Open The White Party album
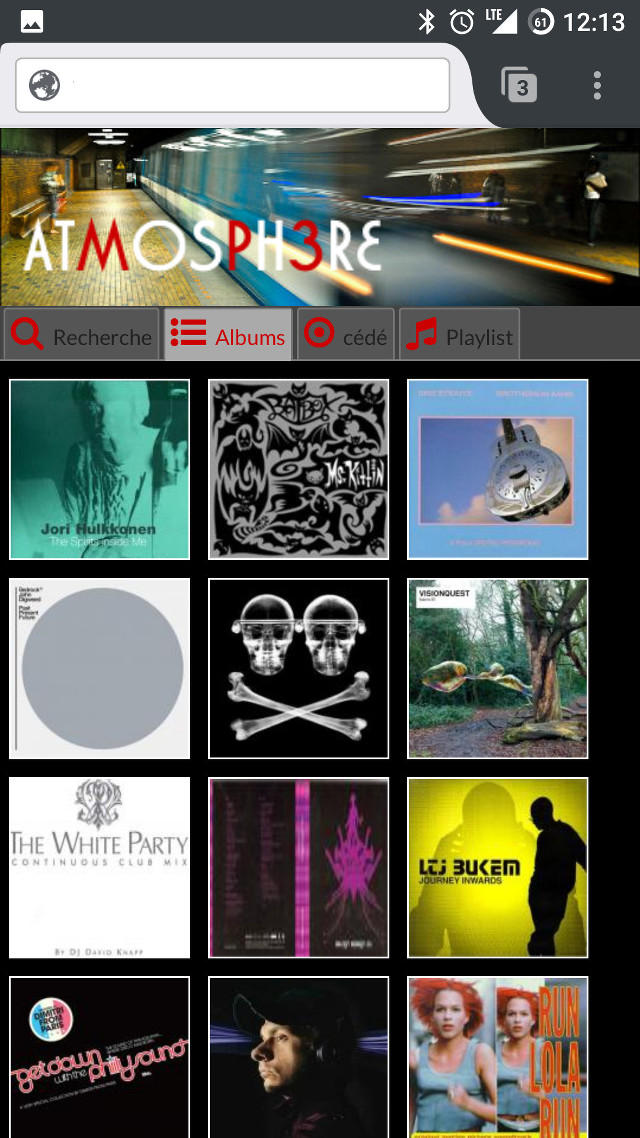The width and height of the screenshot is (640, 1138). (x=99, y=867)
